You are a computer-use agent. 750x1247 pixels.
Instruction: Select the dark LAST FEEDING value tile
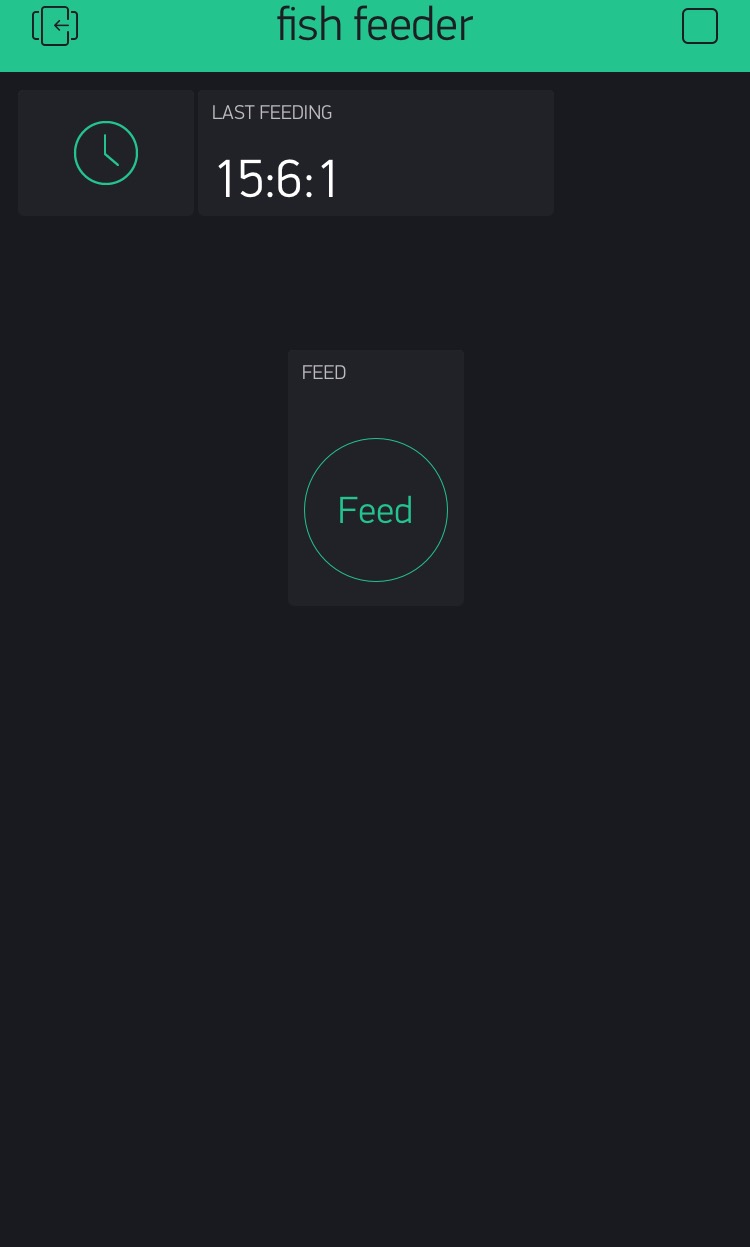click(x=376, y=152)
